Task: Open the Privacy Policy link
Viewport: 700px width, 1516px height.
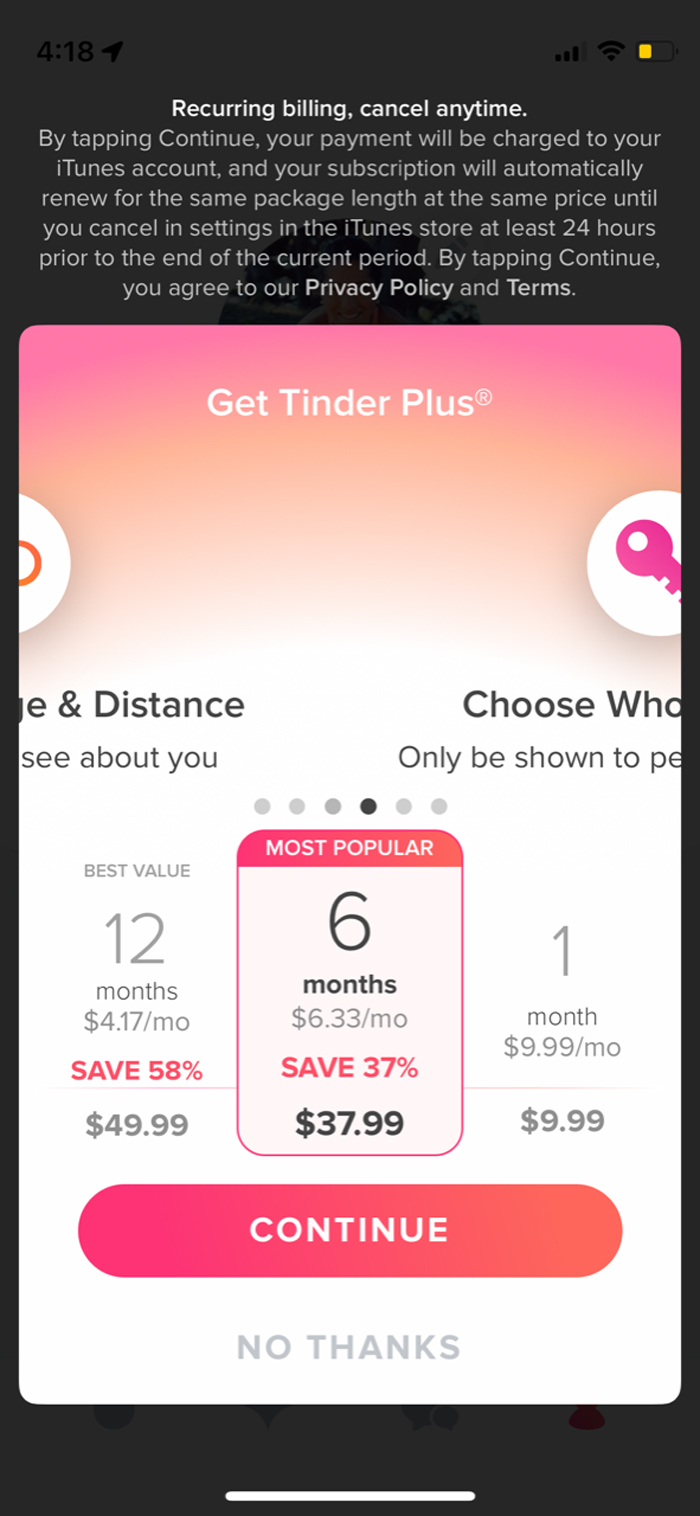Action: click(379, 288)
